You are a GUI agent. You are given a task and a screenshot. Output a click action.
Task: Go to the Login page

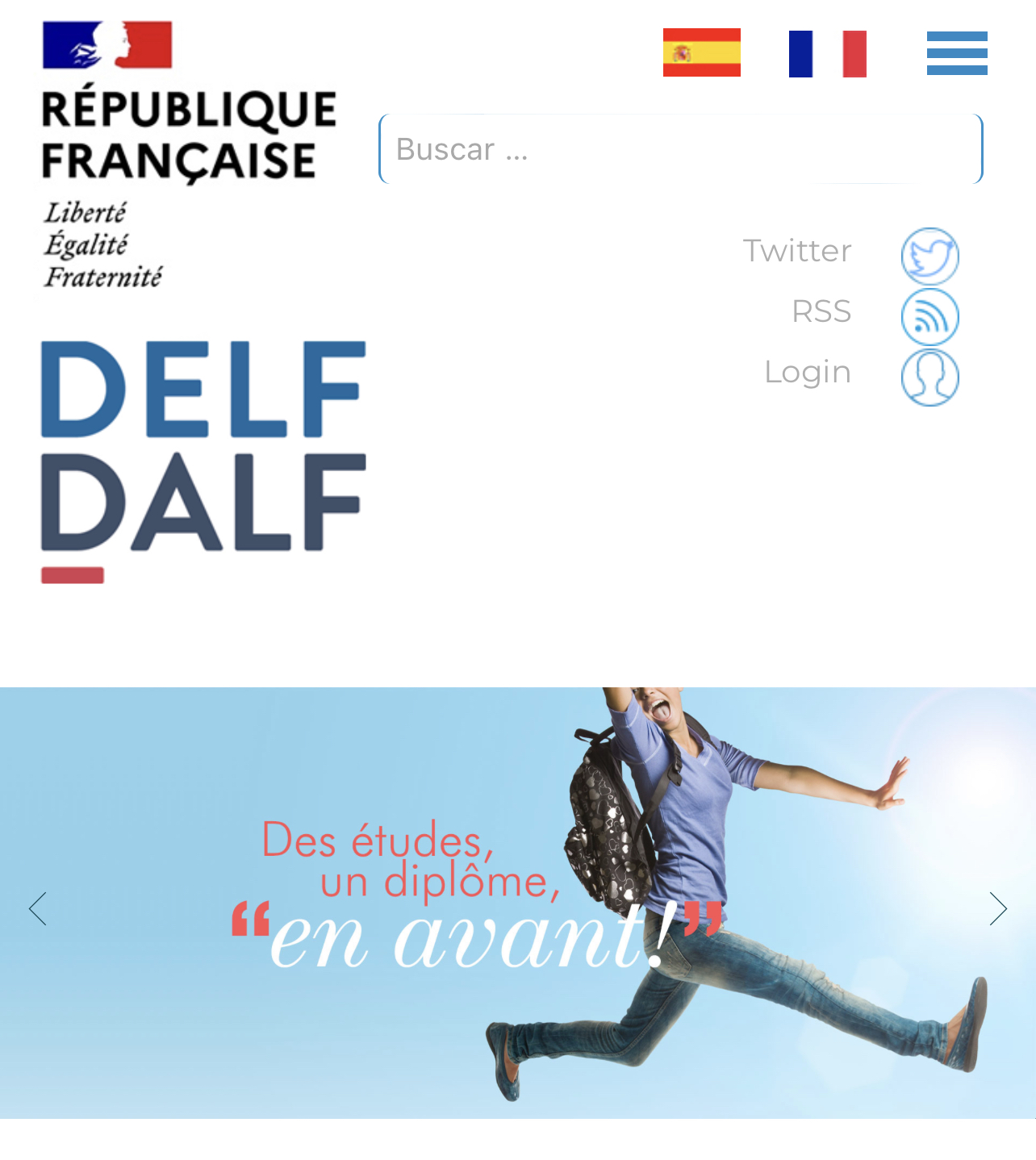929,377
